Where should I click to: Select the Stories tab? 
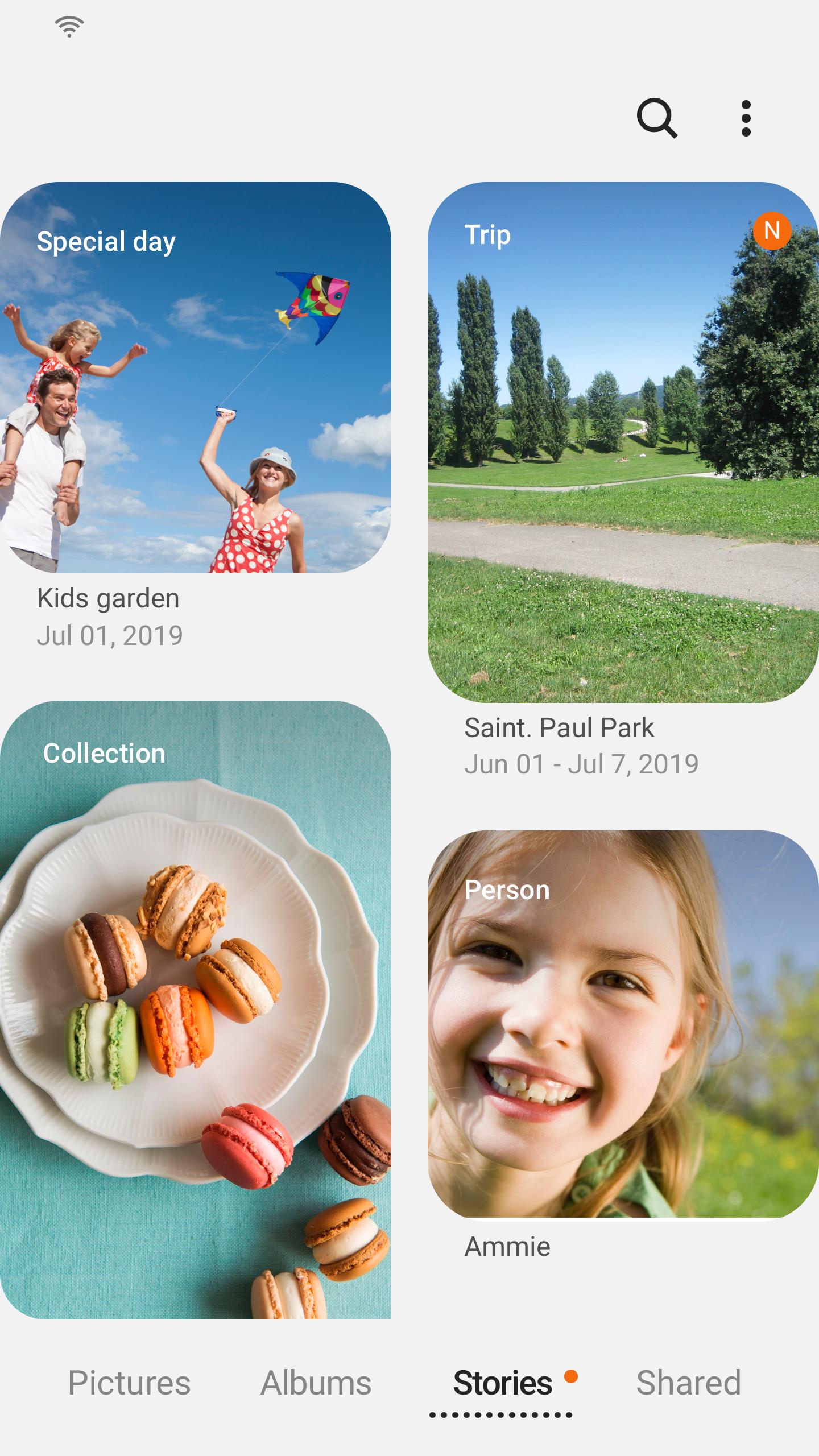pyautogui.click(x=502, y=1383)
